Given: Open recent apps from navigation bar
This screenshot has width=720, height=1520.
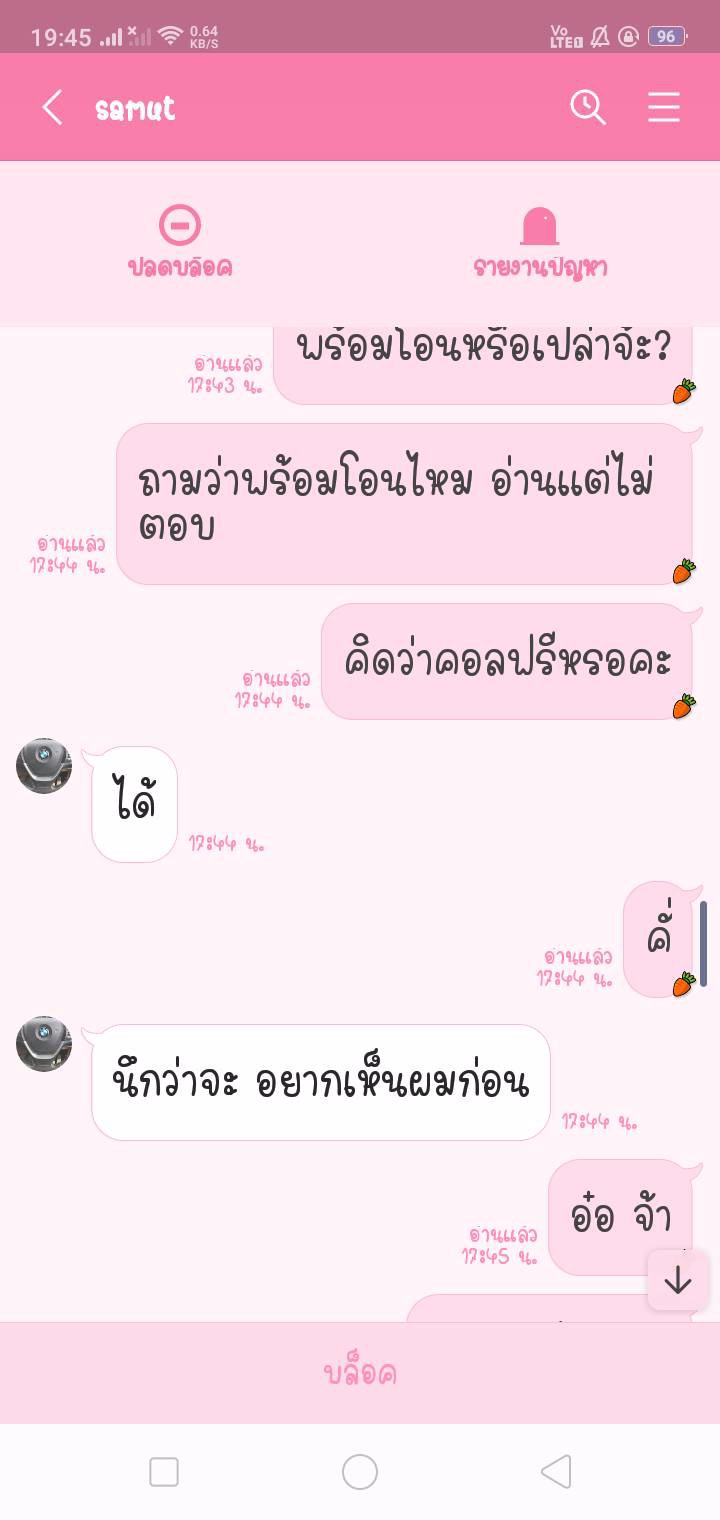Looking at the screenshot, I should point(164,1472).
